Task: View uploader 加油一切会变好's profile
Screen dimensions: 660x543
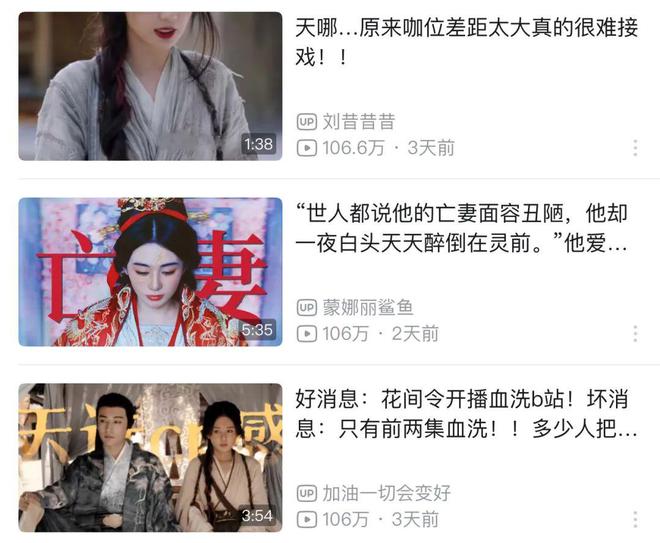Action: coord(386,493)
